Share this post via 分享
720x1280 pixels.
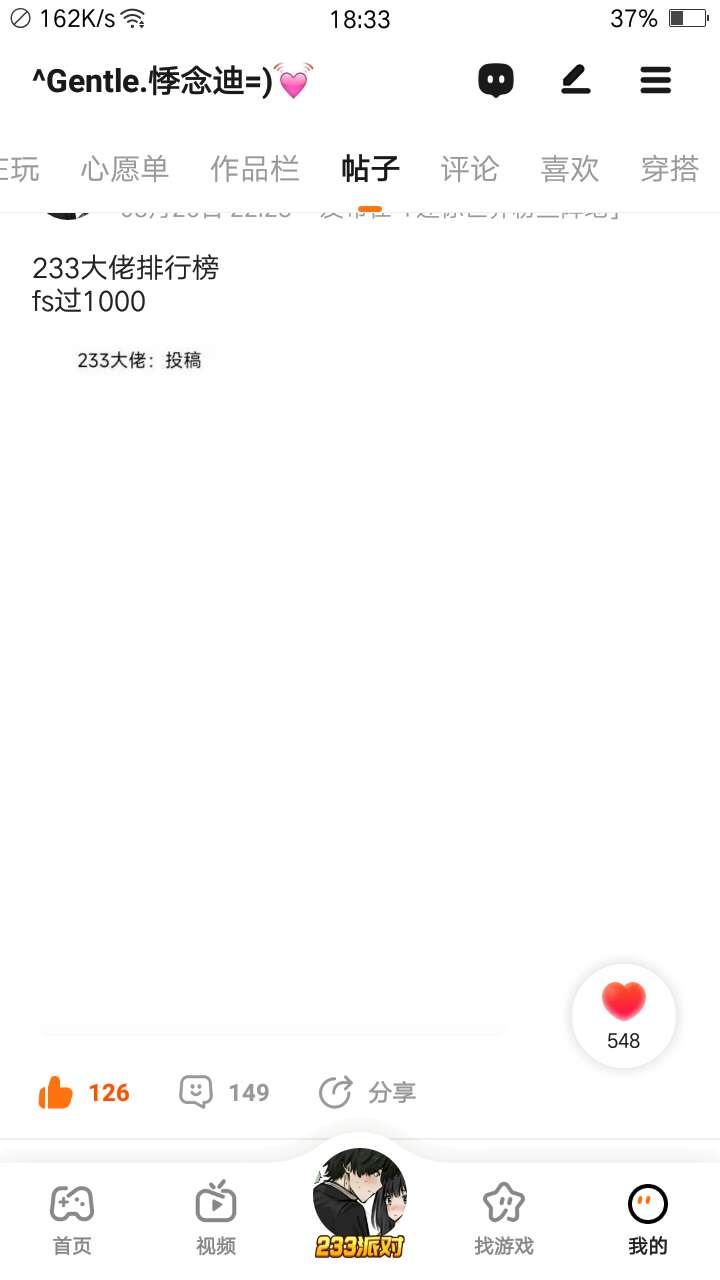tap(366, 1092)
